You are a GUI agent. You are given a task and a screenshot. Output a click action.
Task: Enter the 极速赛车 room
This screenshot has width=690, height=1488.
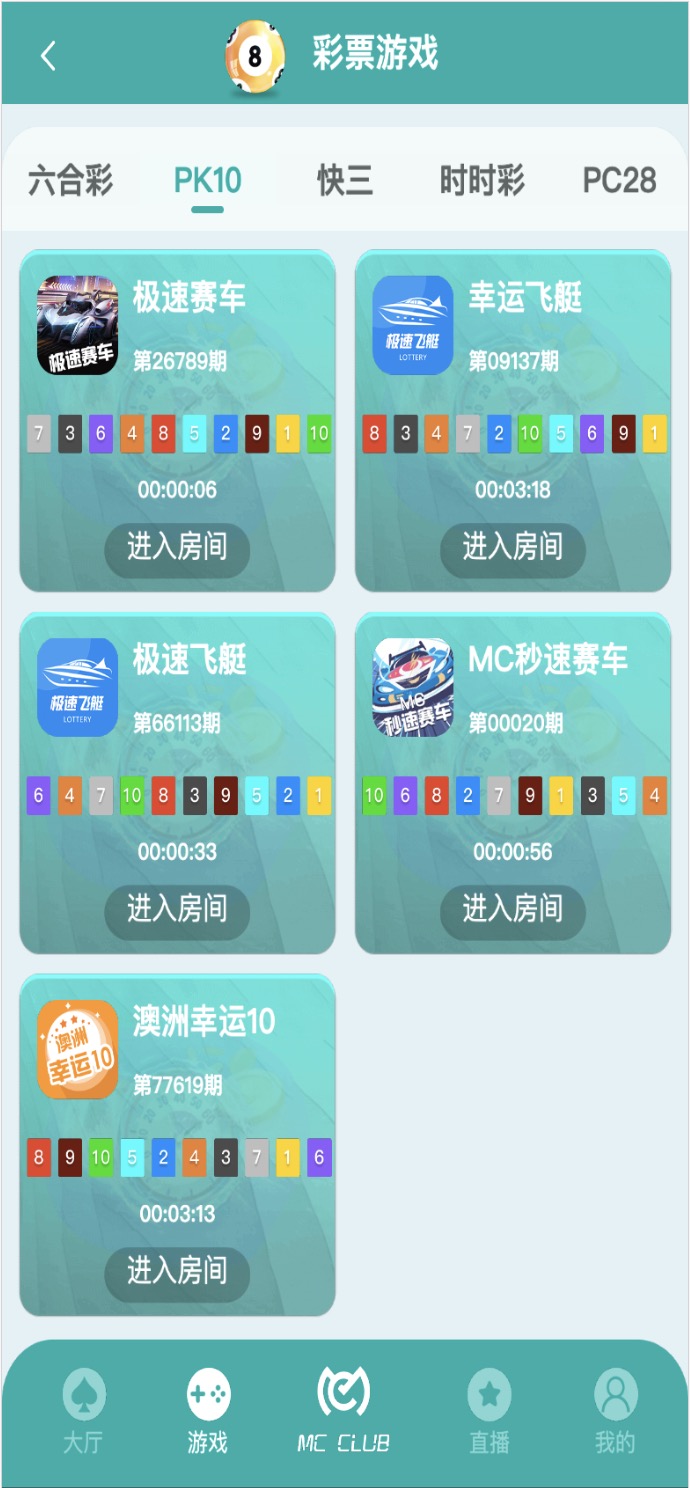[x=177, y=547]
